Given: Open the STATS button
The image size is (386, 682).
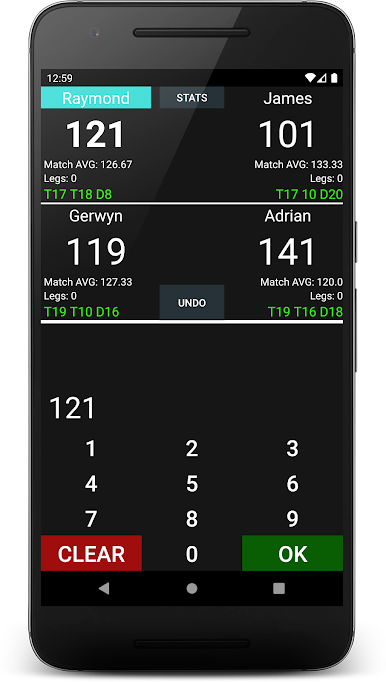Looking at the screenshot, I should [192, 97].
